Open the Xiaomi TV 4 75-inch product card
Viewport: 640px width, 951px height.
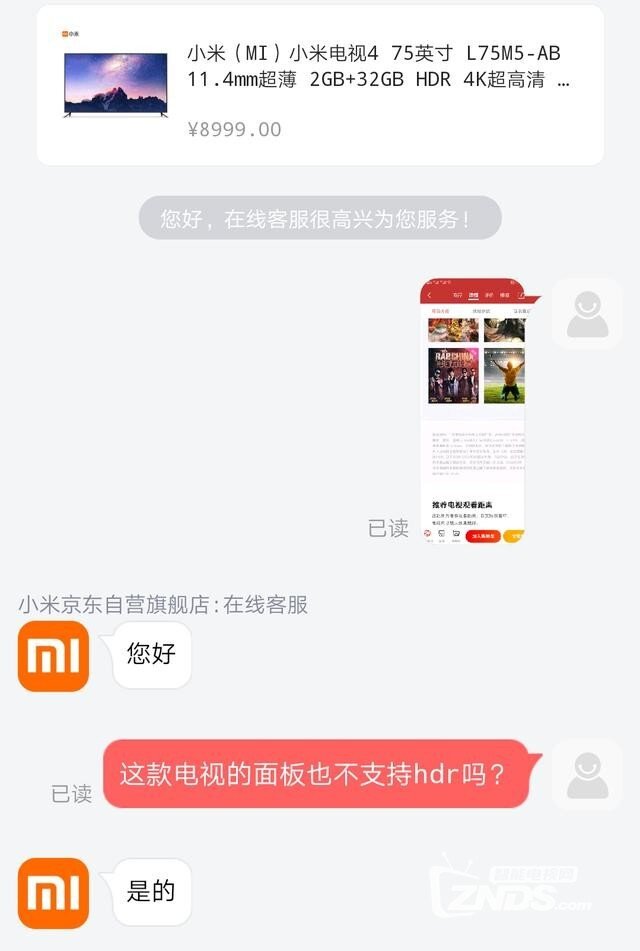[x=320, y=85]
